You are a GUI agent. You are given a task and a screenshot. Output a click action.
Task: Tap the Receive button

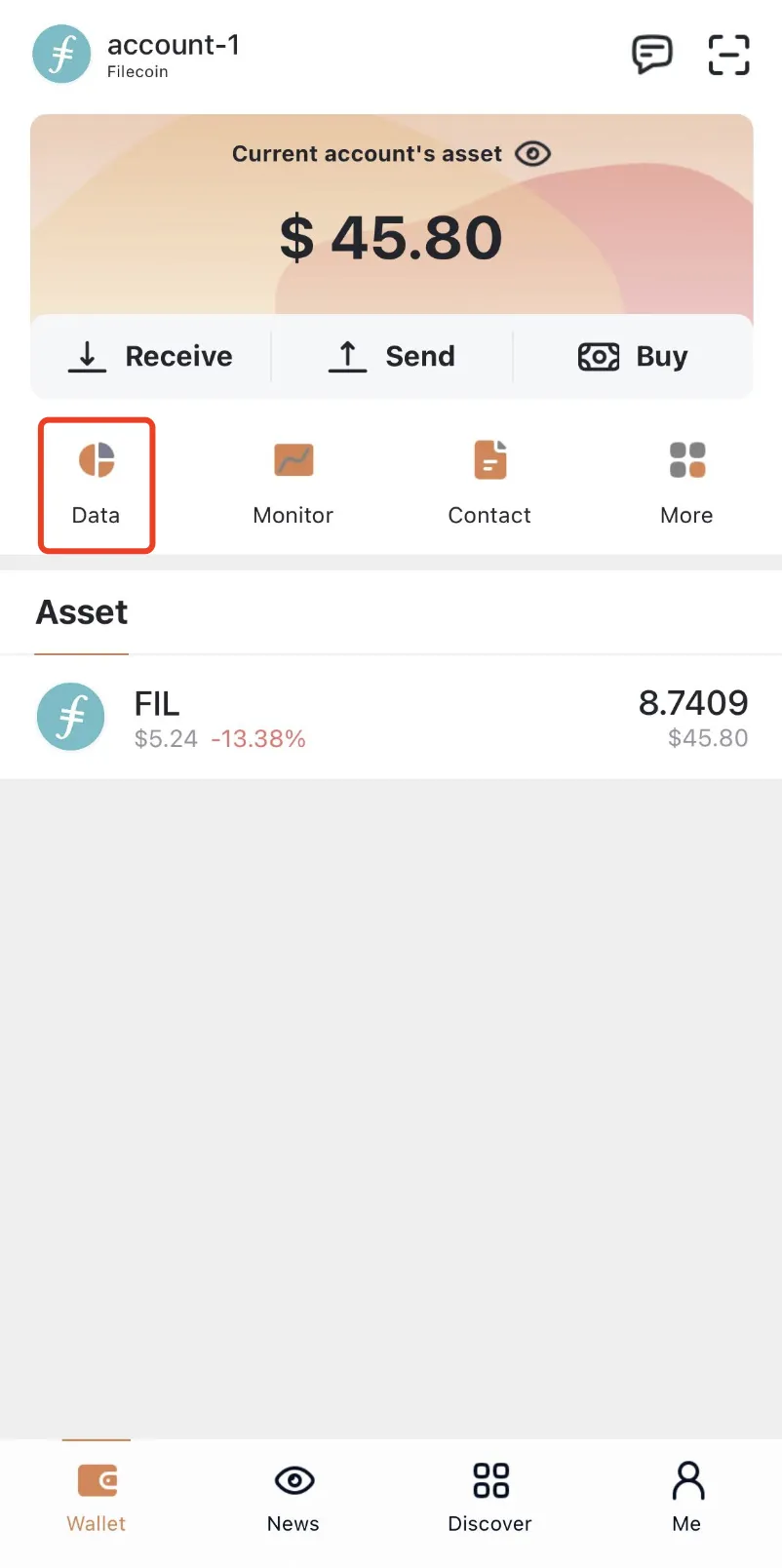click(x=150, y=356)
